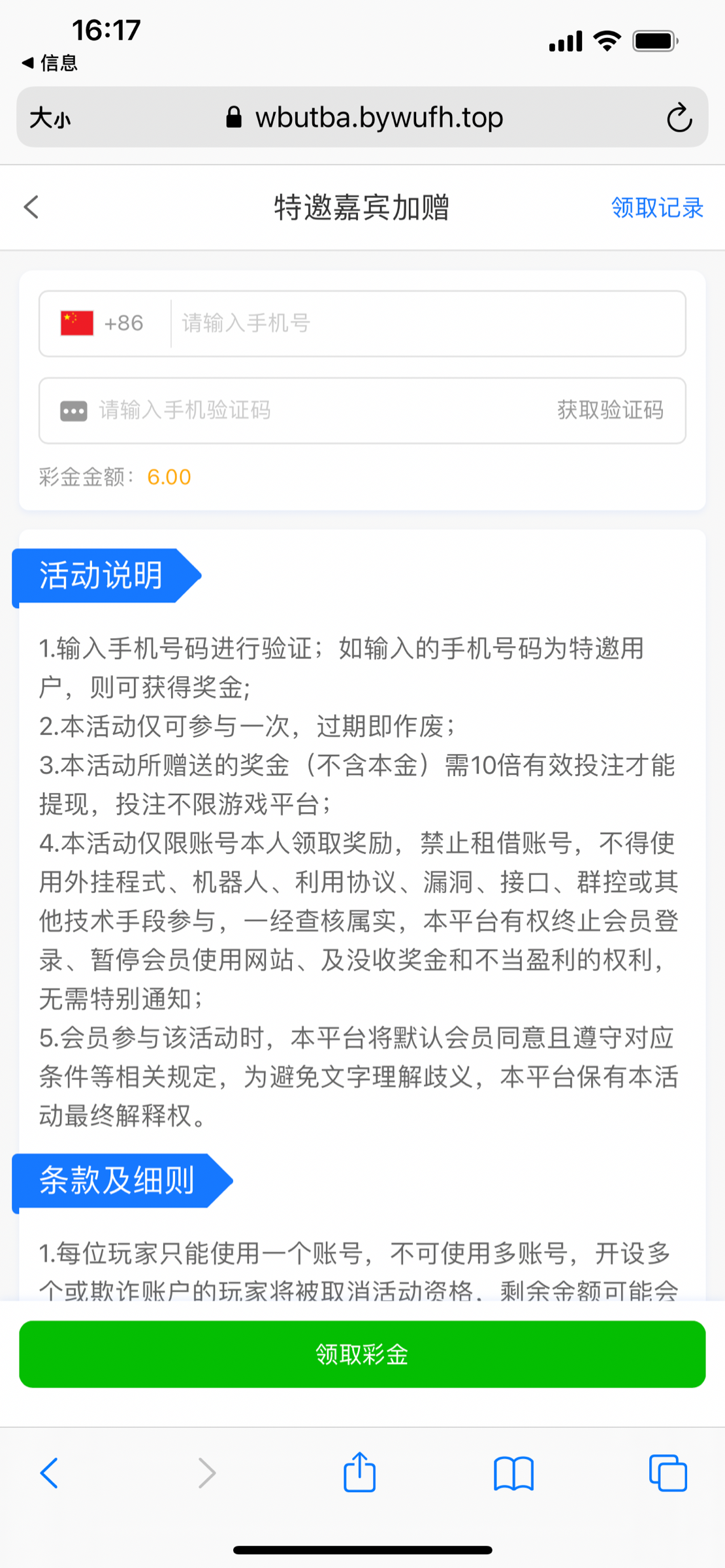Reload the page in Safari

click(x=679, y=118)
